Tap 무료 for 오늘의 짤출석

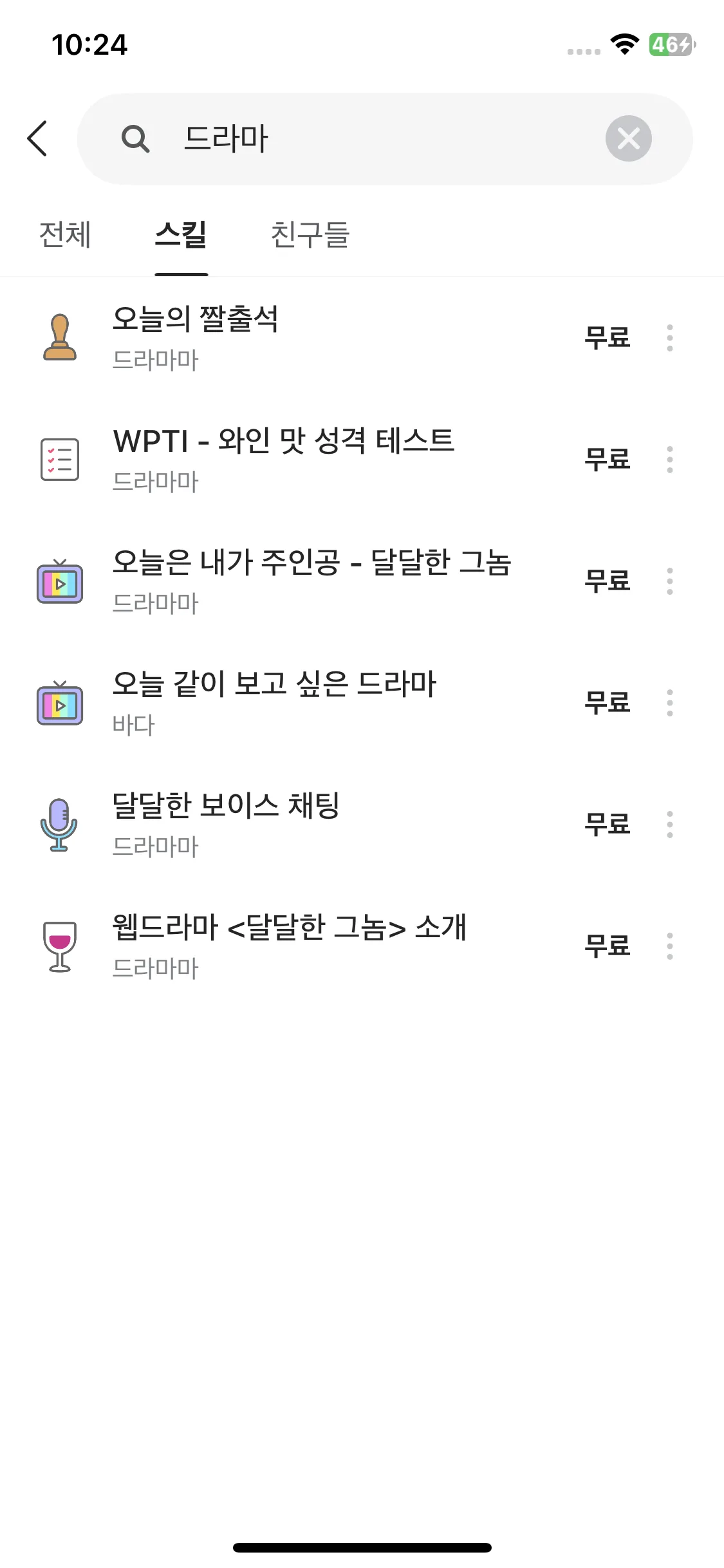(x=607, y=338)
